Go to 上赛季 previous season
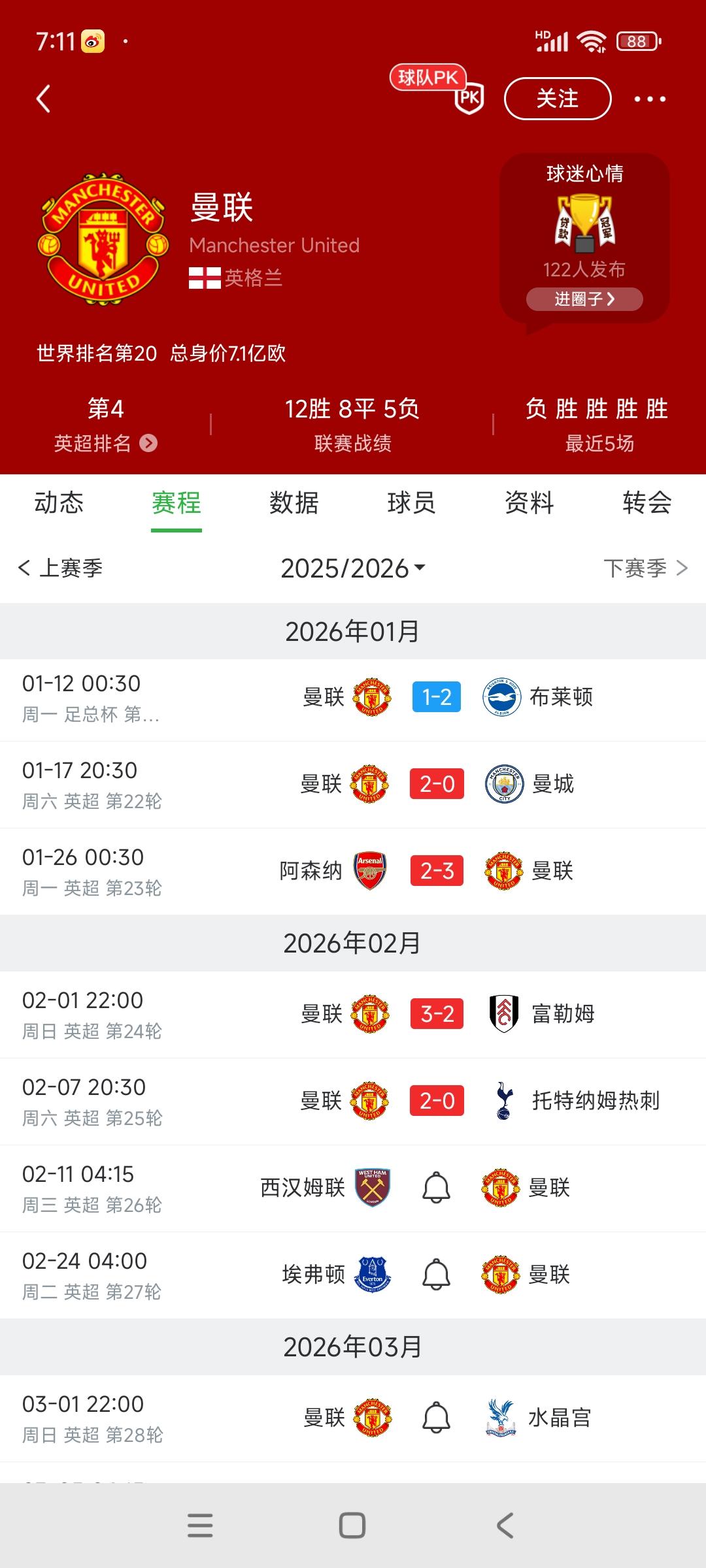 point(61,568)
